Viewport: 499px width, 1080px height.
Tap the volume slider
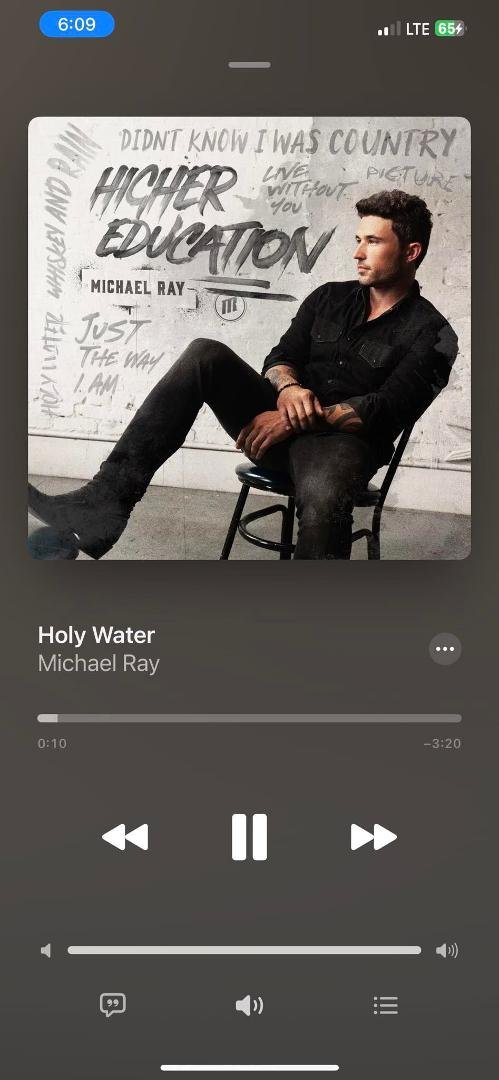click(244, 951)
